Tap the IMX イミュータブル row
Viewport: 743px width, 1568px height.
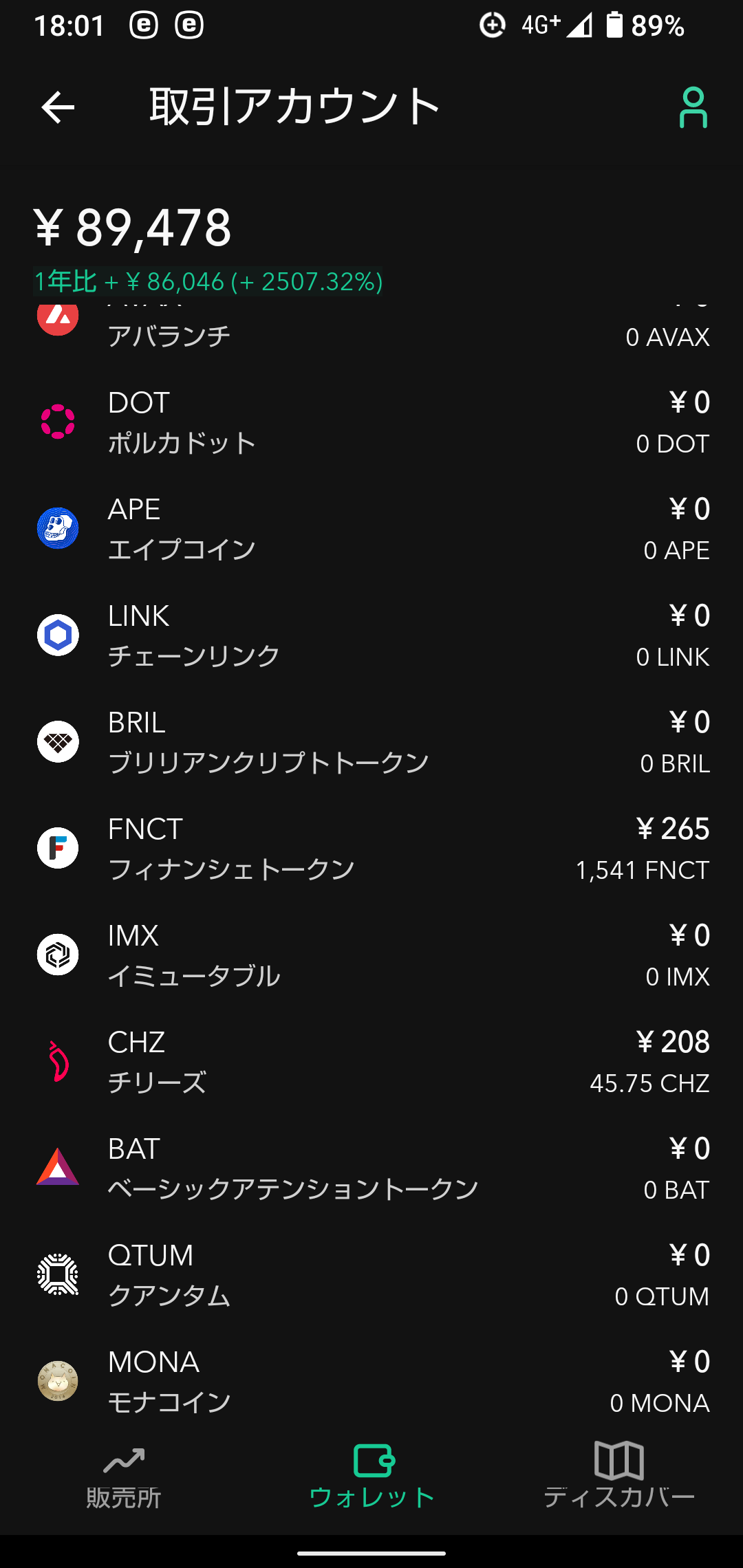coord(371,955)
